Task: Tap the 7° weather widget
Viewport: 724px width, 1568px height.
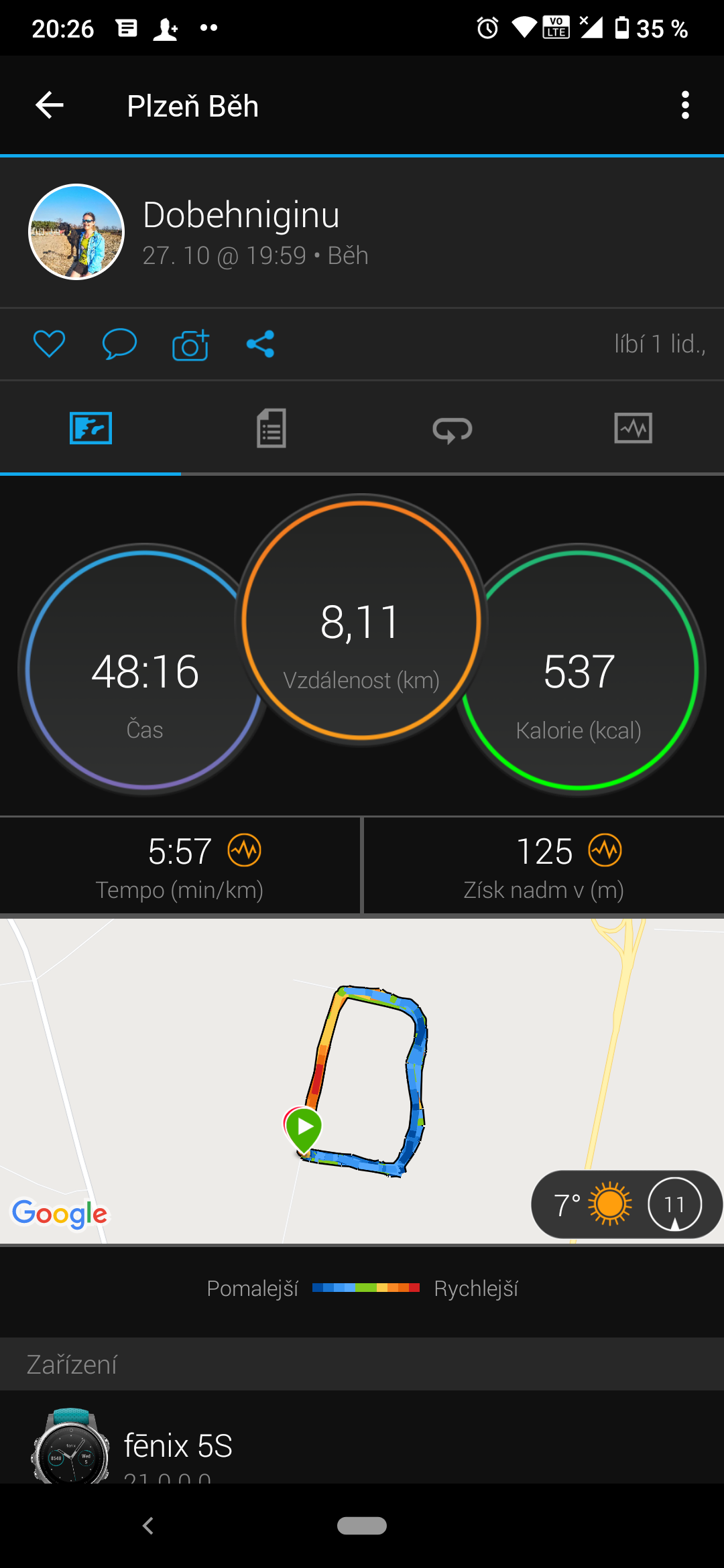Action: [x=625, y=1204]
